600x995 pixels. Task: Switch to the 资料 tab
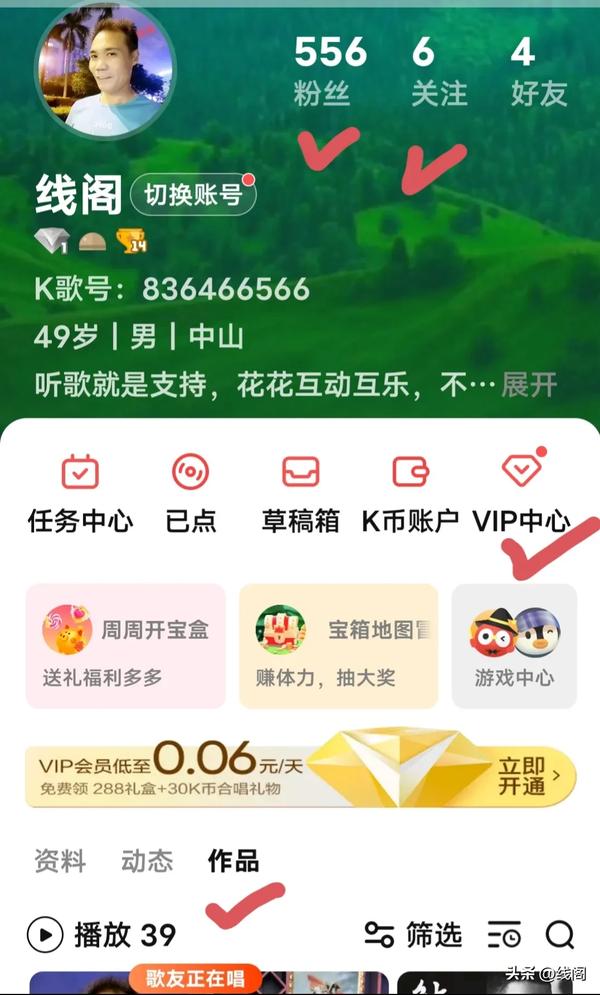click(60, 860)
